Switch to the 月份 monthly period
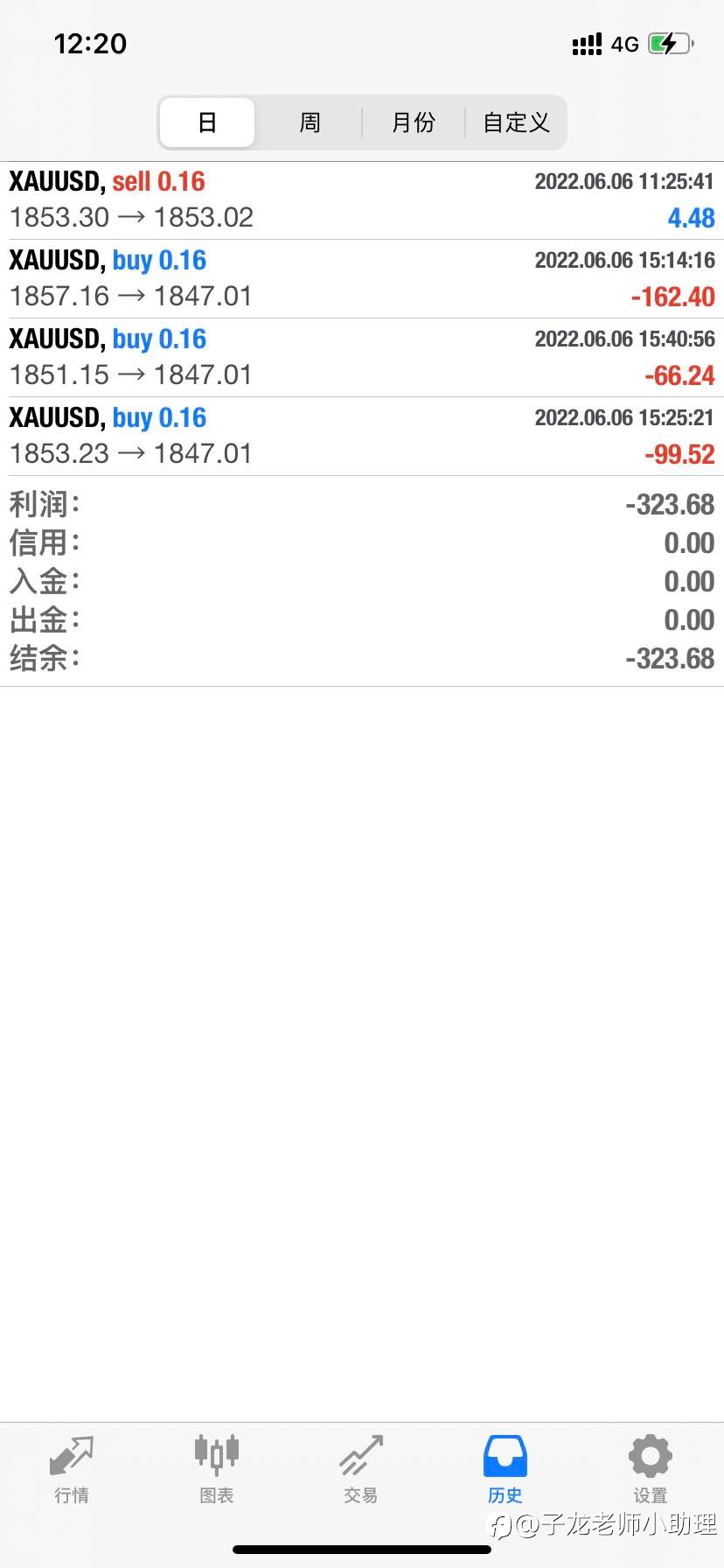 [413, 122]
